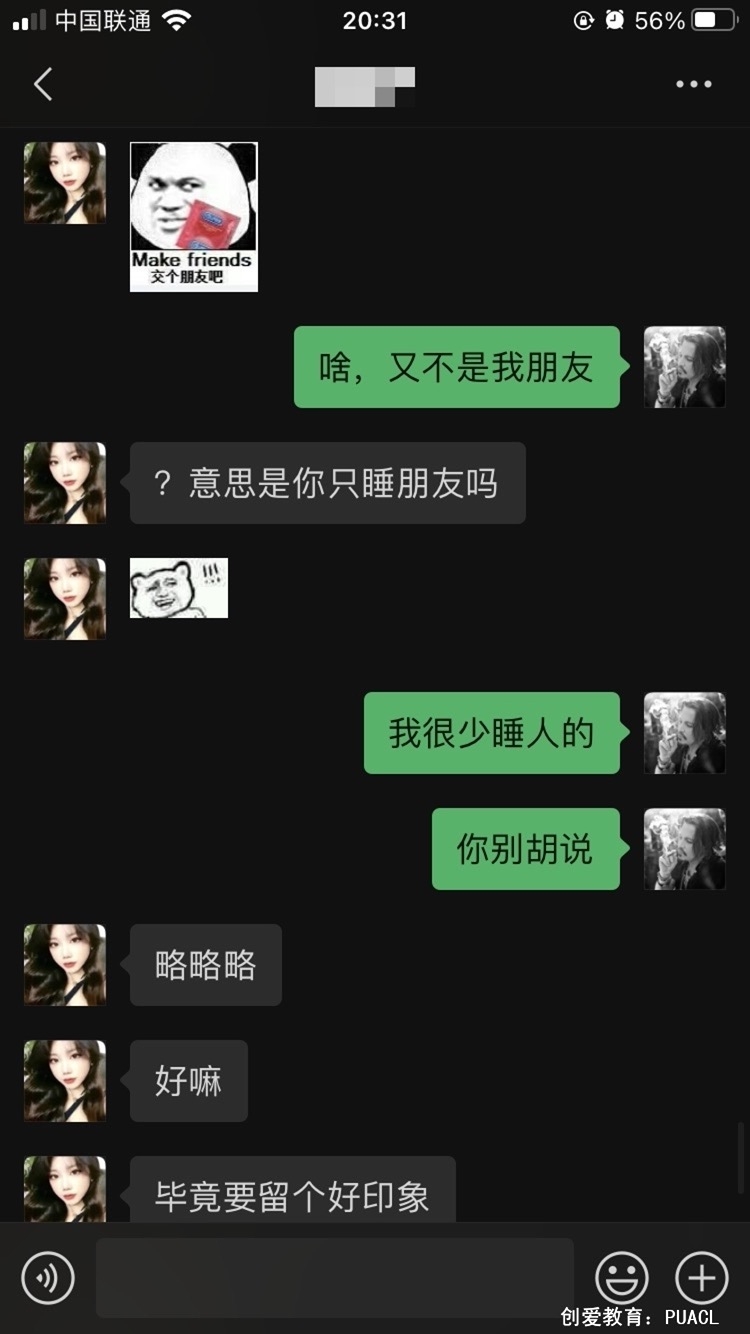This screenshot has width=750, height=1334.
Task: Focus the message text field
Action: pyautogui.click(x=335, y=1277)
